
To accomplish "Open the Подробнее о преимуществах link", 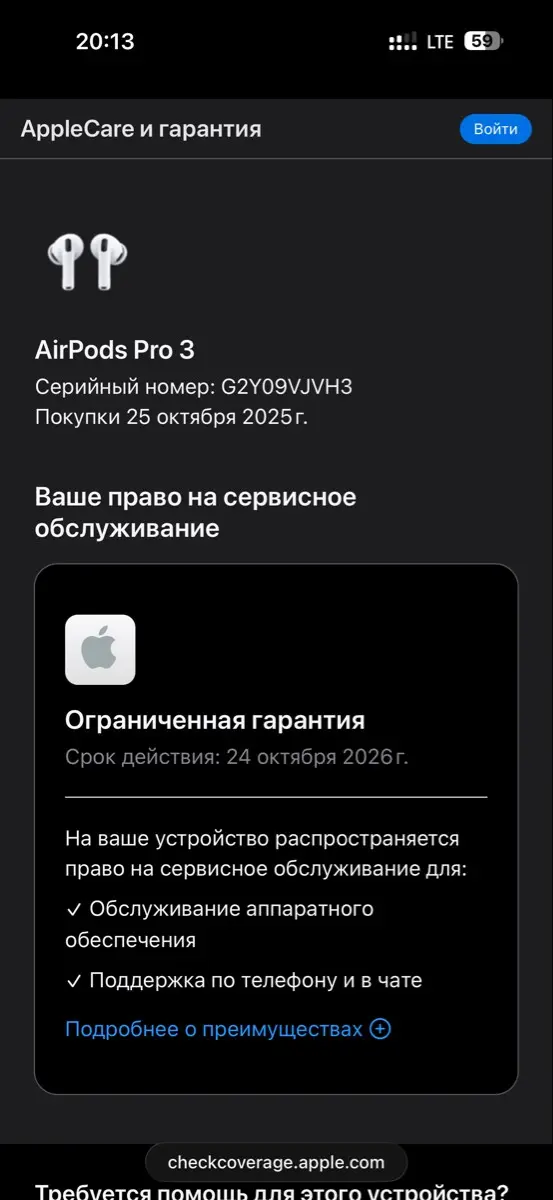I will (x=228, y=1029).
